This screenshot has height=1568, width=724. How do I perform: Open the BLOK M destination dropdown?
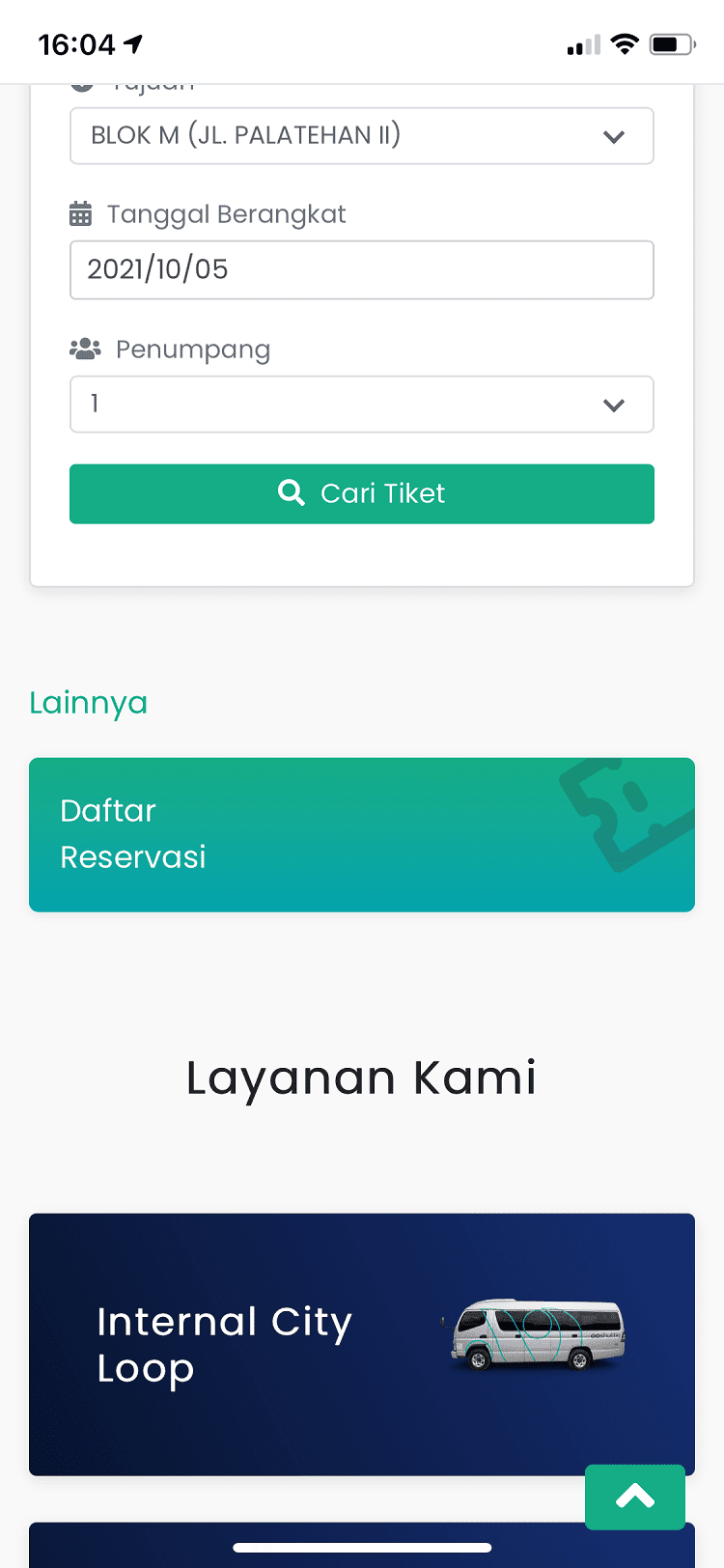(x=361, y=136)
